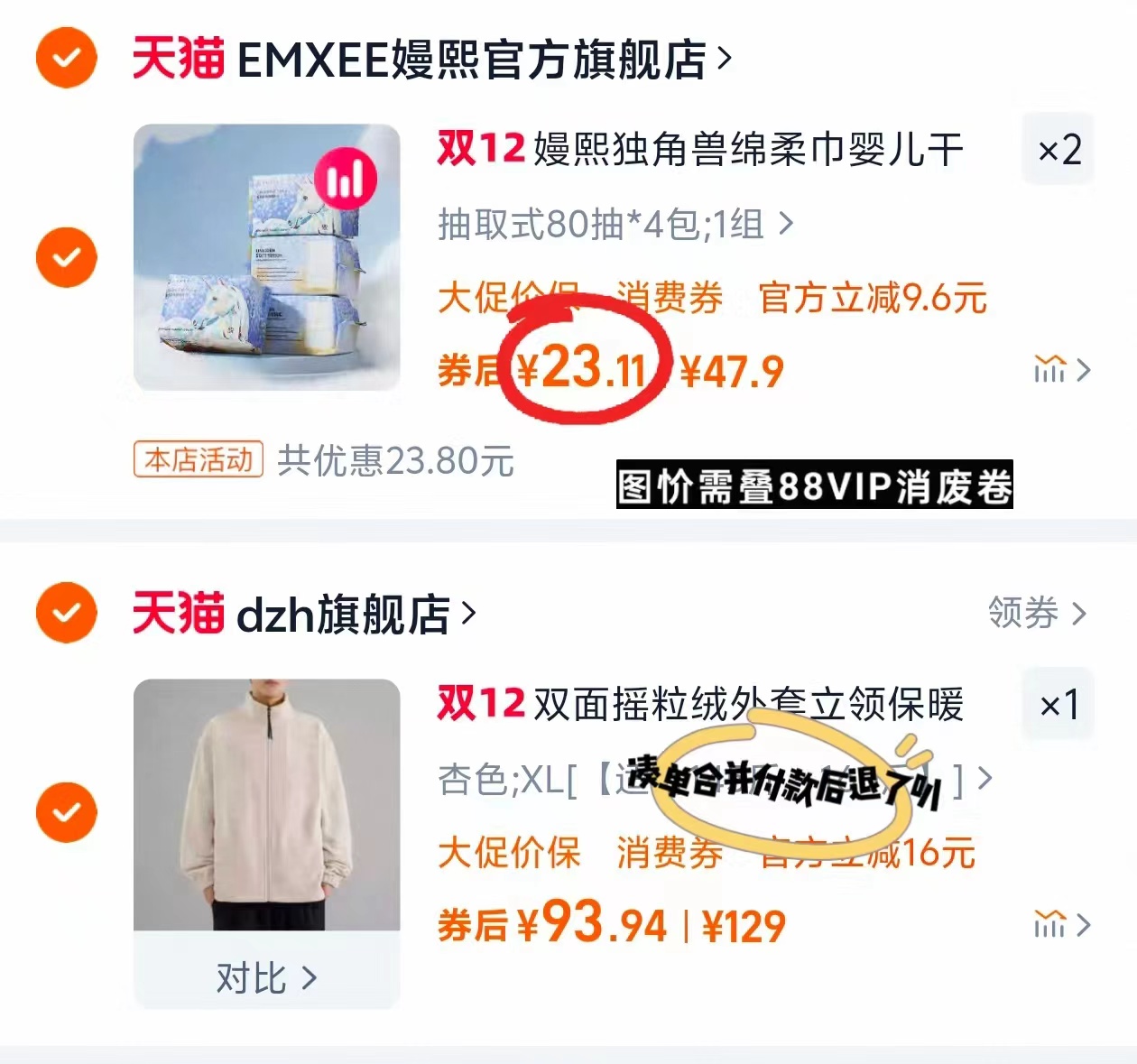Uncheck the dzh旗舰店 store checkbox
This screenshot has height=1064, width=1137.
pos(66,613)
